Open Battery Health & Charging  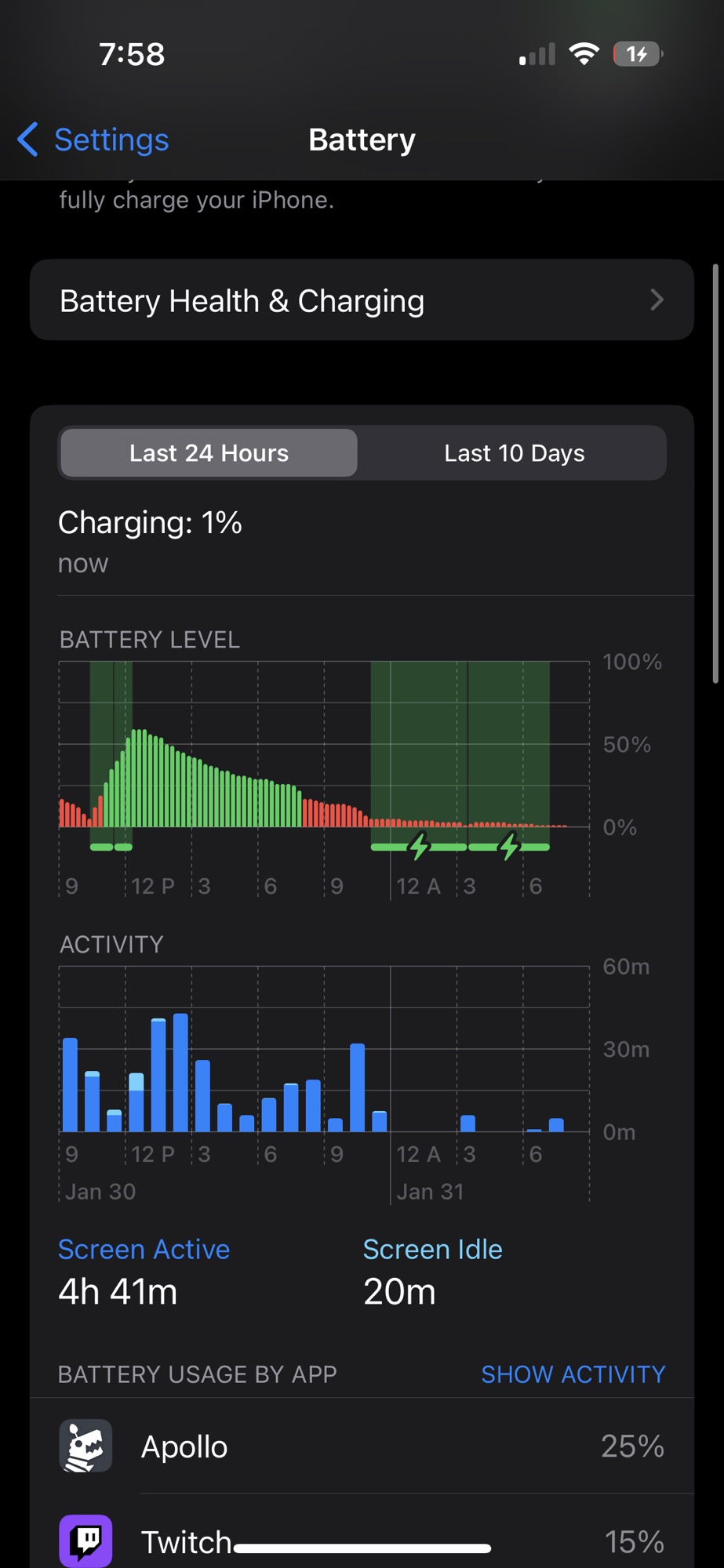(361, 301)
